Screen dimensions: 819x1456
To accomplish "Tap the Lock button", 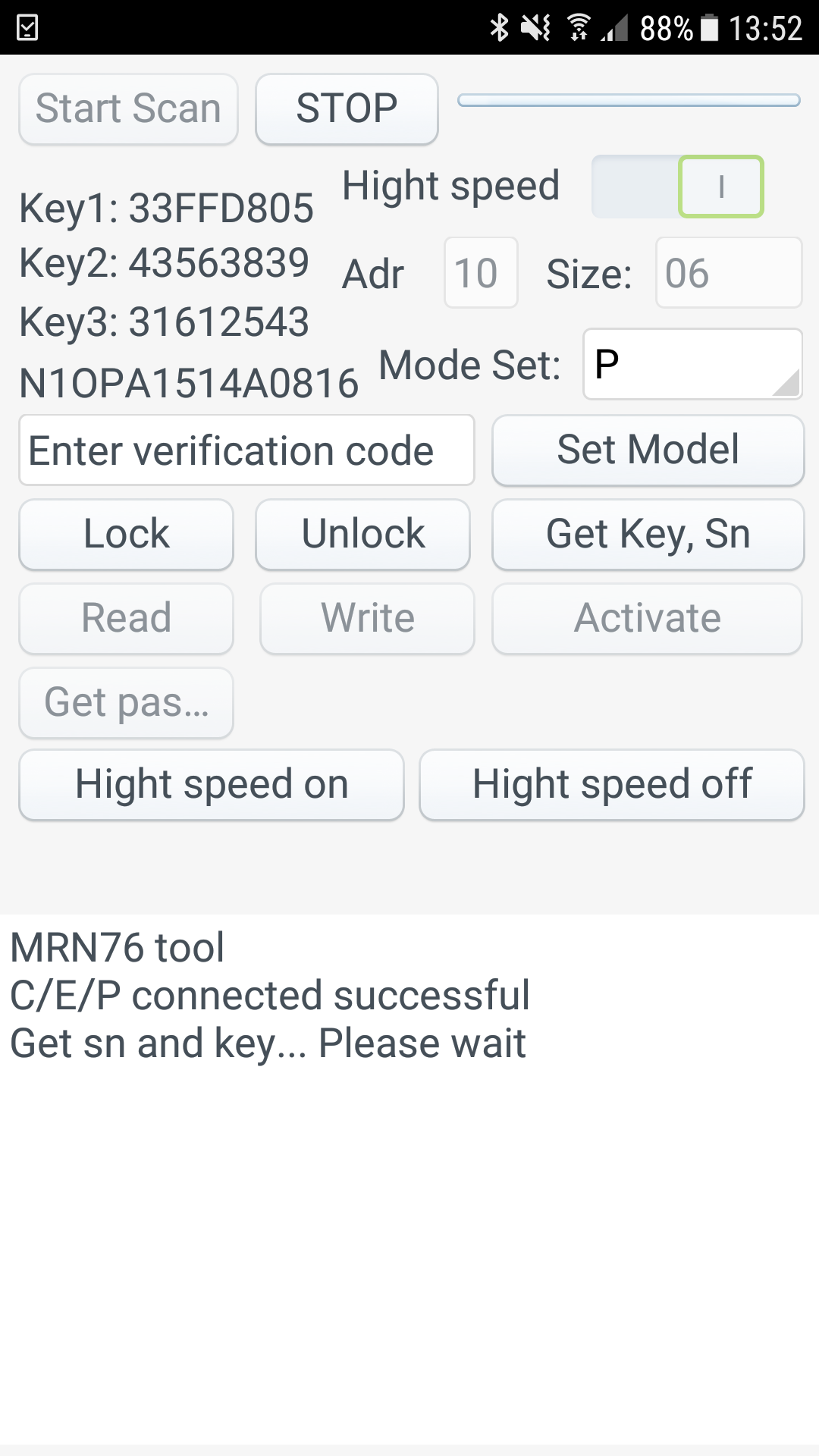I will point(126,534).
